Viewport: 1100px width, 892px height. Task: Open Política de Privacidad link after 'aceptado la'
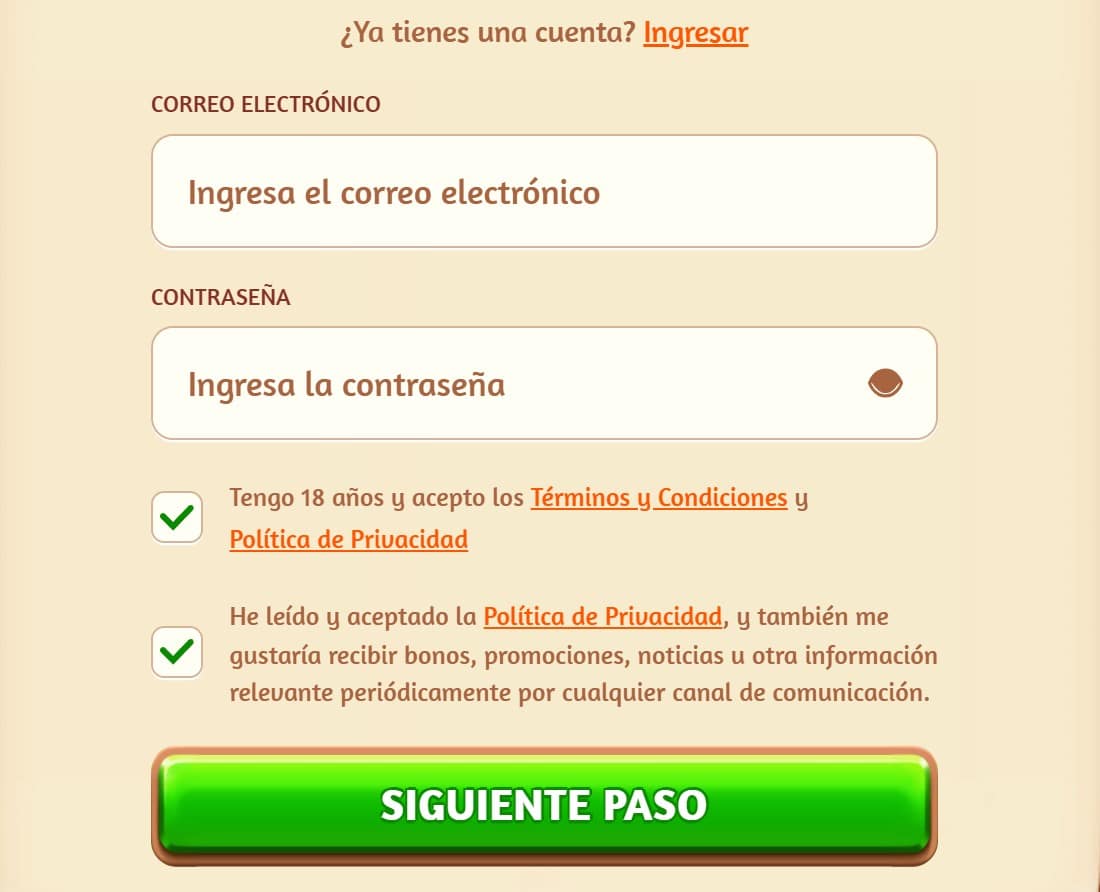pyautogui.click(x=602, y=616)
